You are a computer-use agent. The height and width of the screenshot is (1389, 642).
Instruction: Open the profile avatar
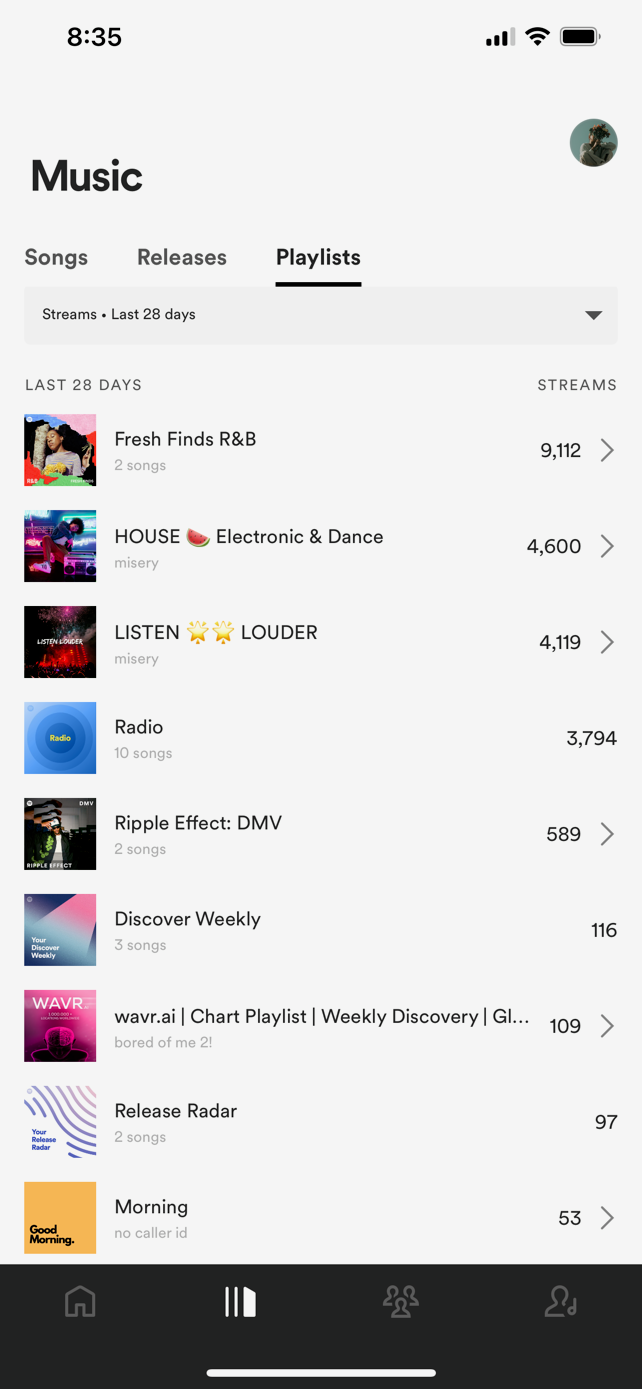point(593,143)
